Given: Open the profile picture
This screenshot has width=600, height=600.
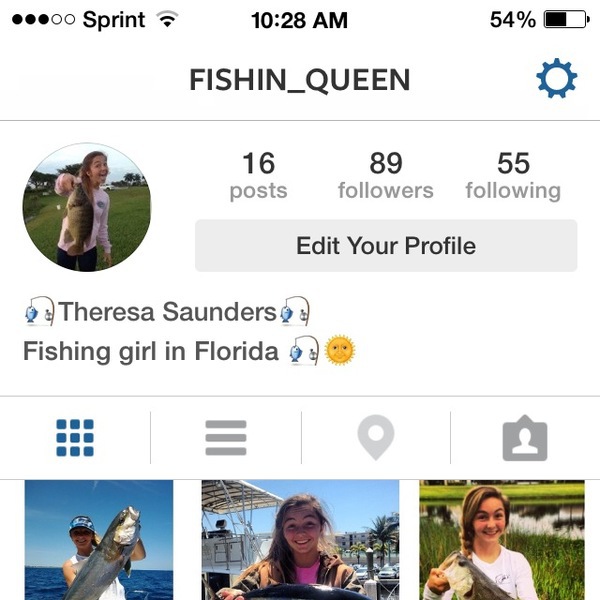Looking at the screenshot, I should [87, 207].
